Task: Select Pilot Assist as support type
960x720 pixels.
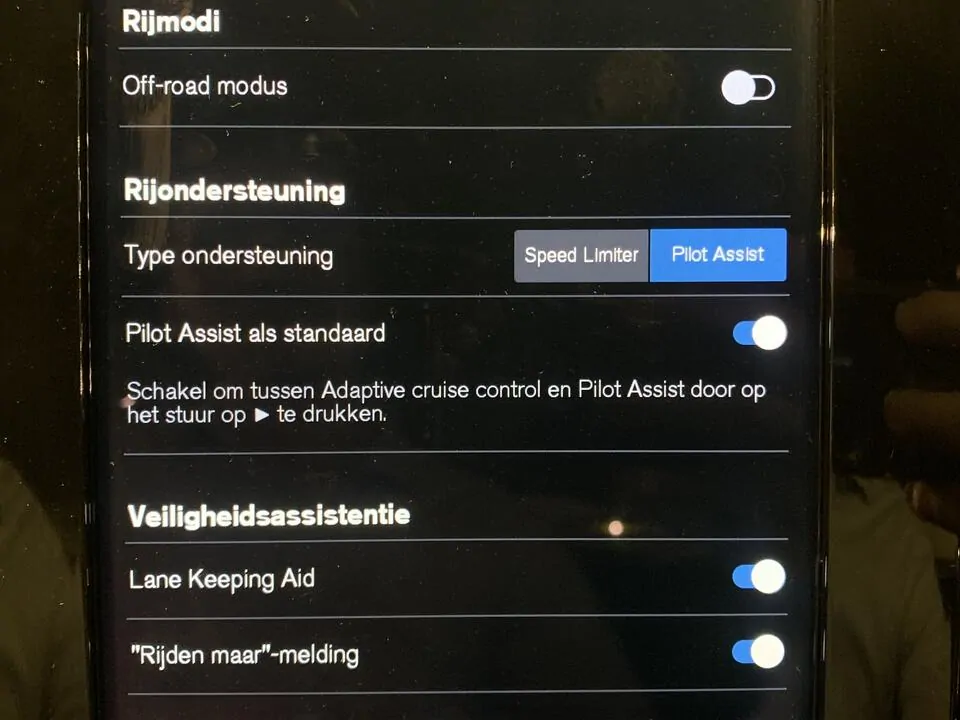Action: coord(718,255)
